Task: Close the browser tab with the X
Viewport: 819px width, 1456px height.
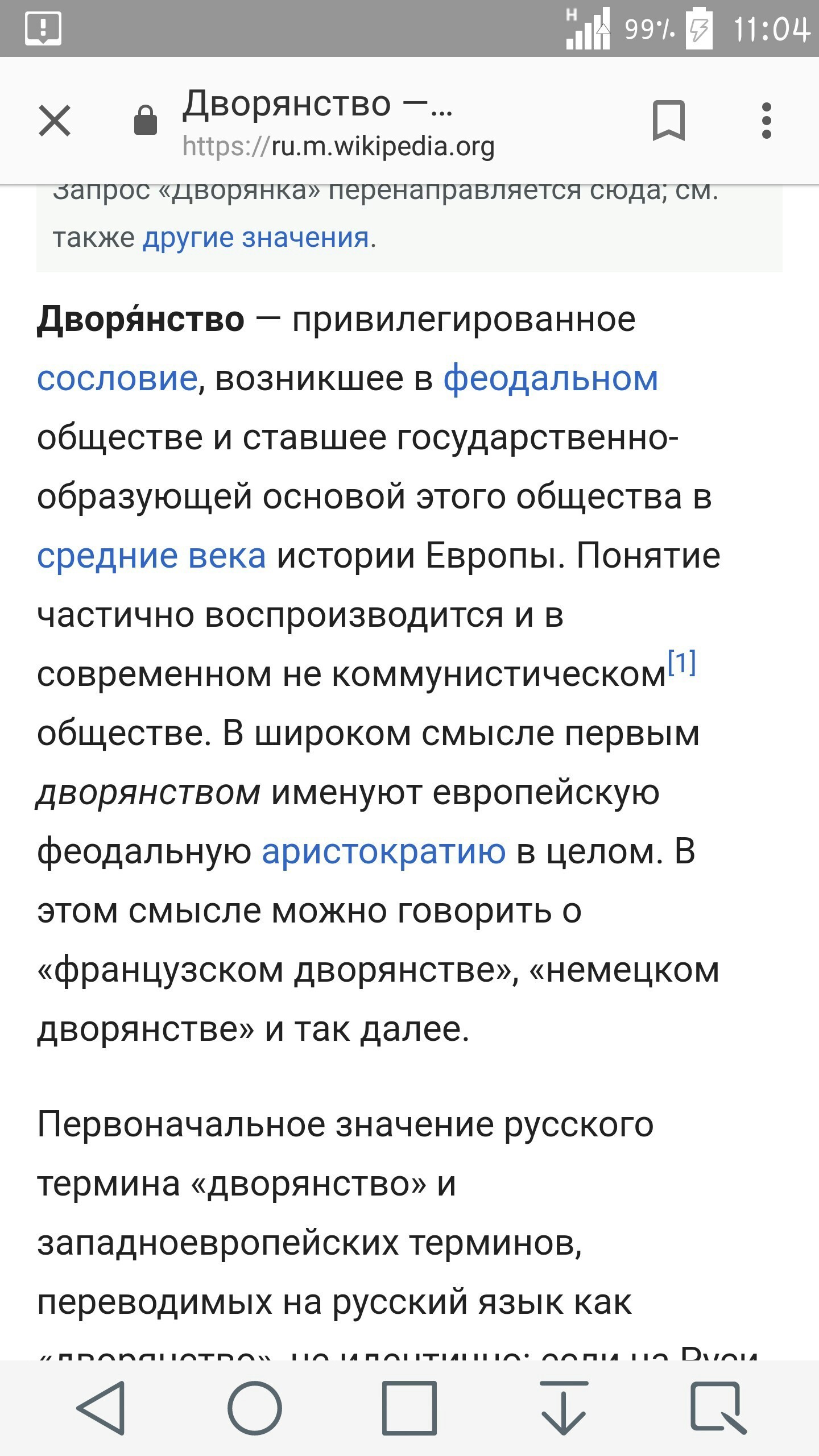Action: [55, 121]
